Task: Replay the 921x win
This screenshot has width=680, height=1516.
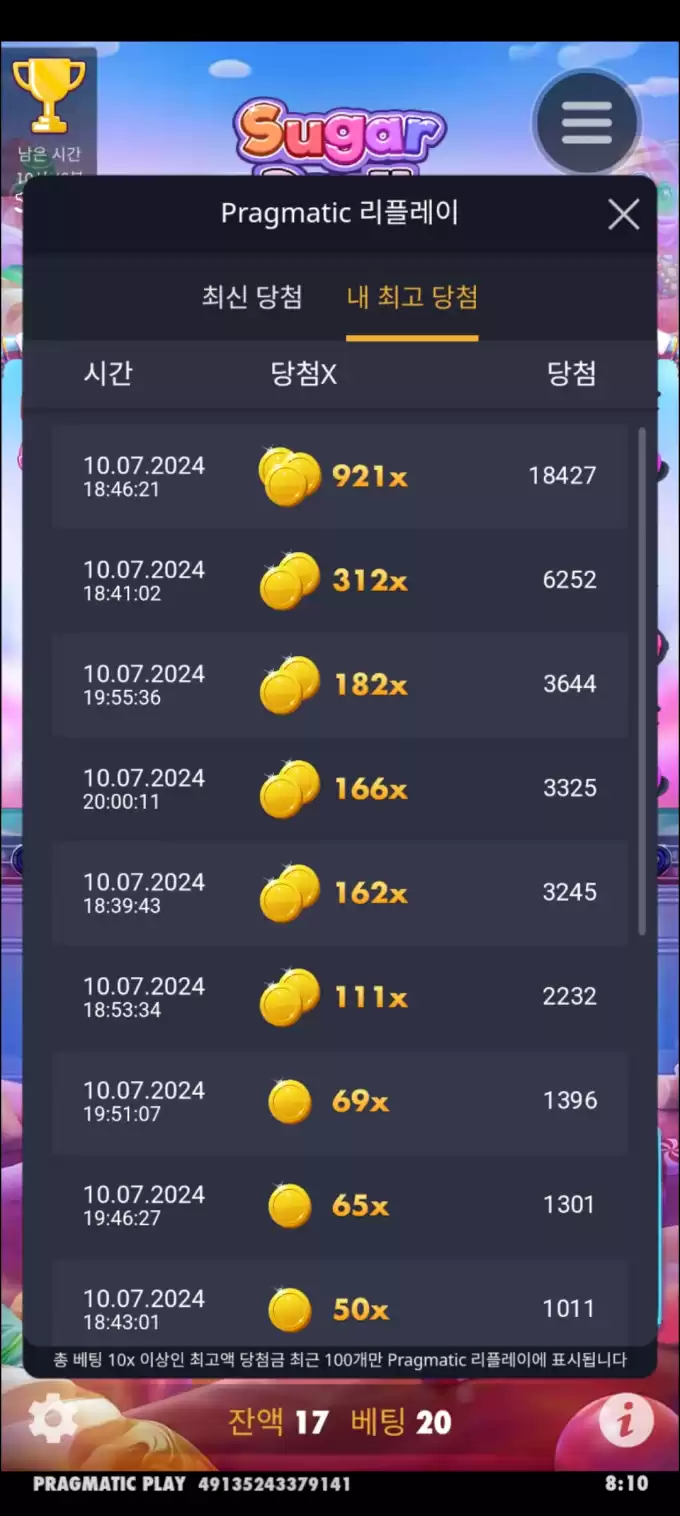Action: click(x=340, y=476)
